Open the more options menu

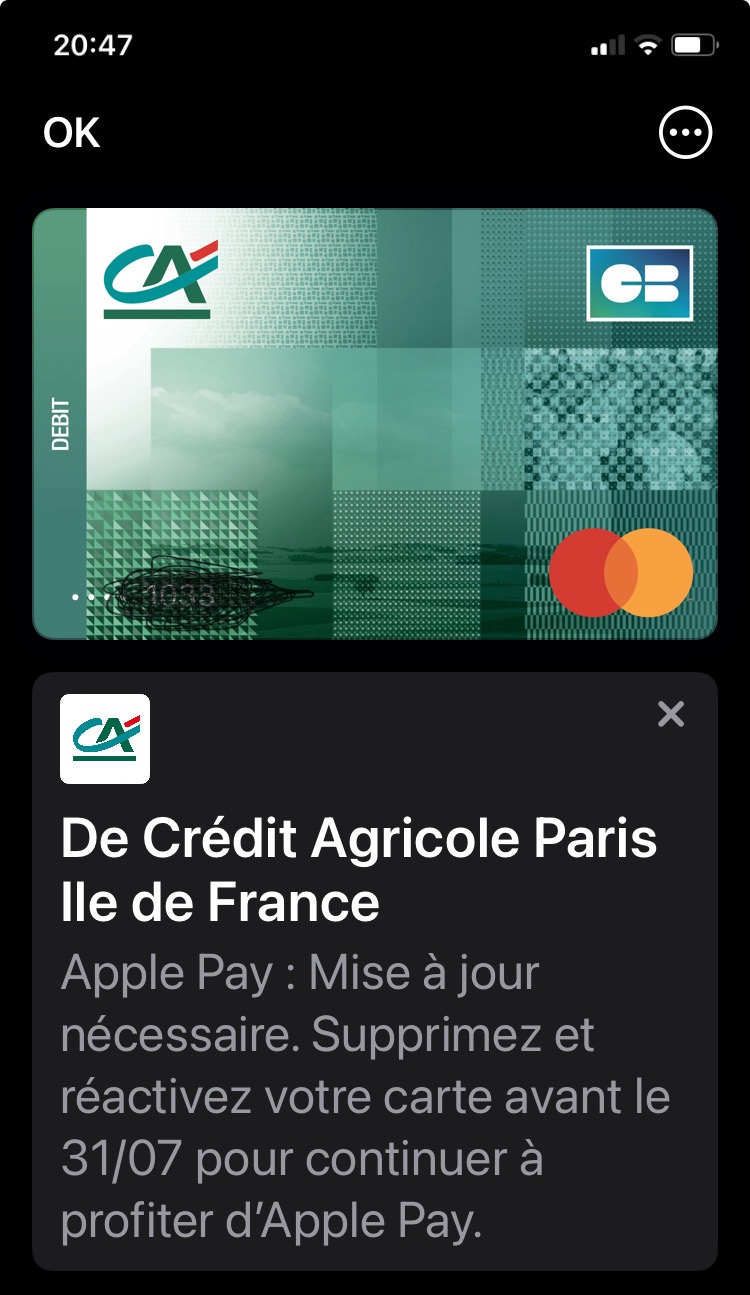point(685,133)
